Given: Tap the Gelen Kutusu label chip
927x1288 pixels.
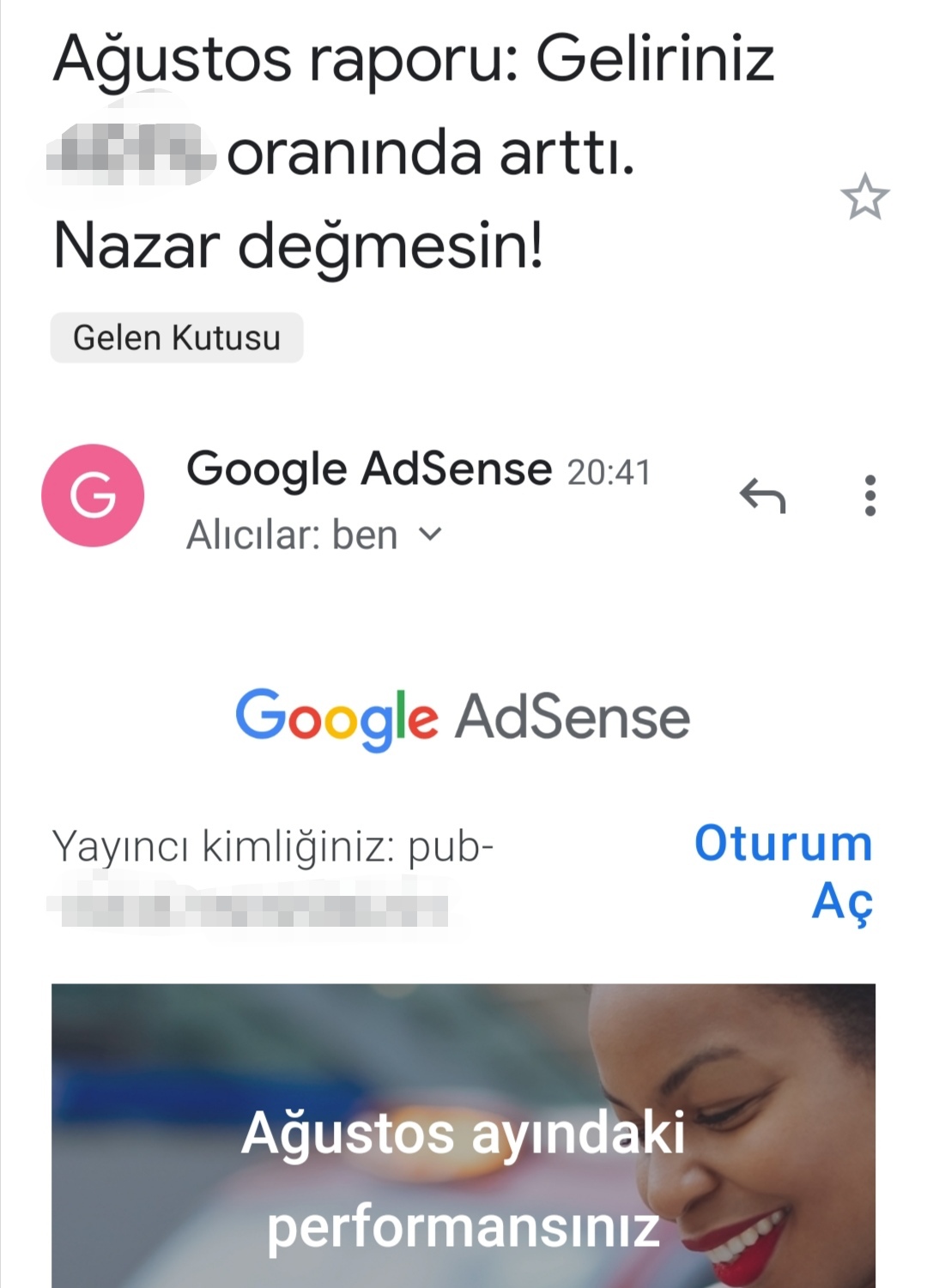Looking at the screenshot, I should click(x=177, y=338).
